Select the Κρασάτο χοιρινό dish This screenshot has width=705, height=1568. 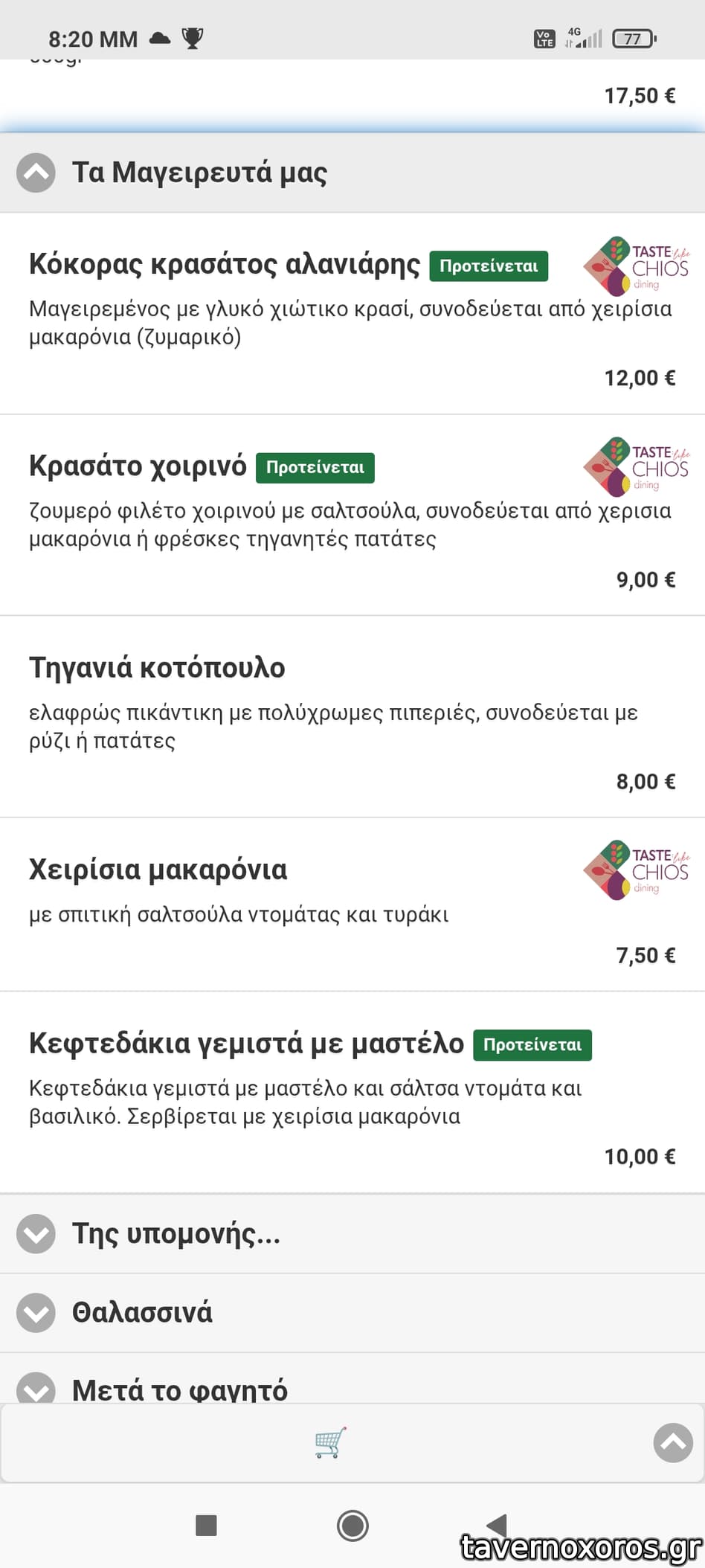click(138, 466)
